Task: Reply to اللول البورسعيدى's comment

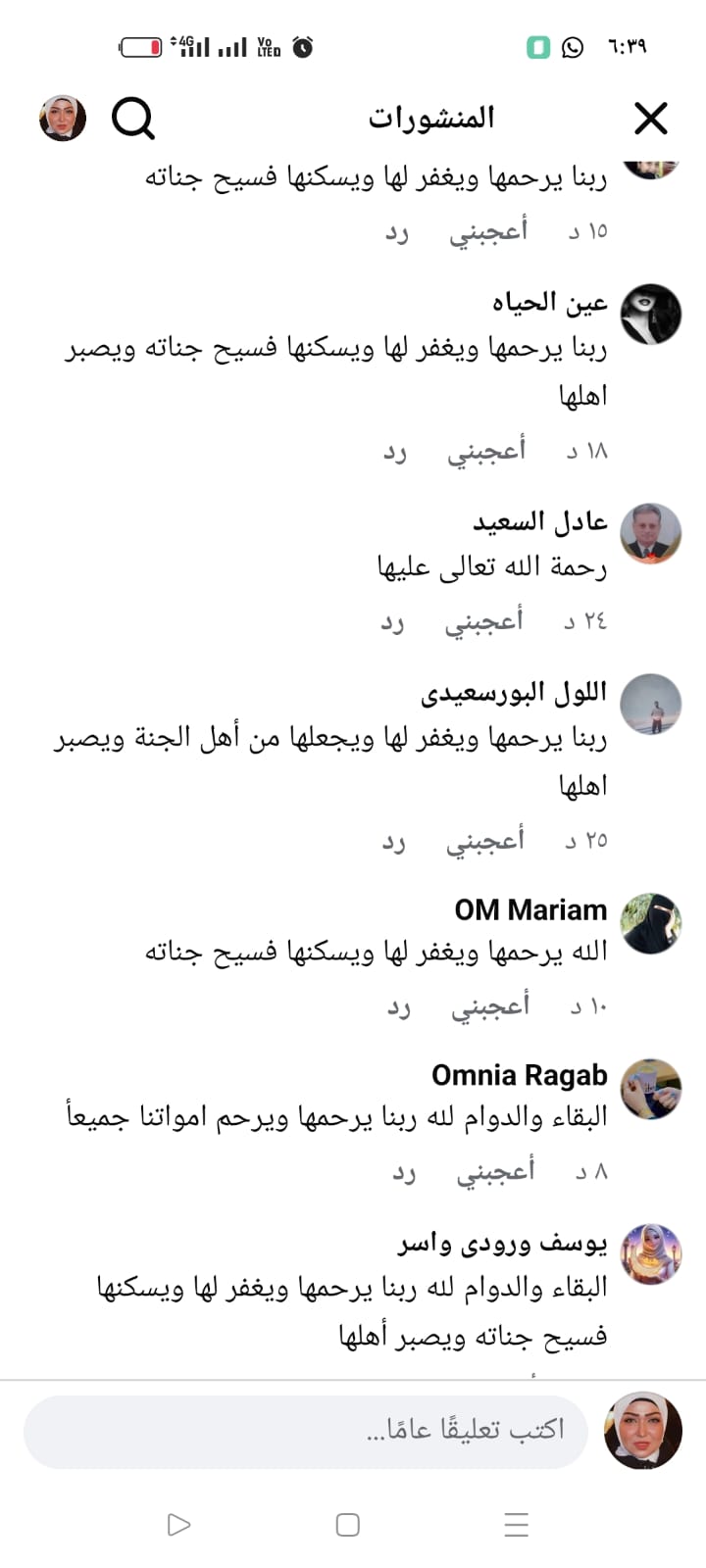Action: point(394,842)
